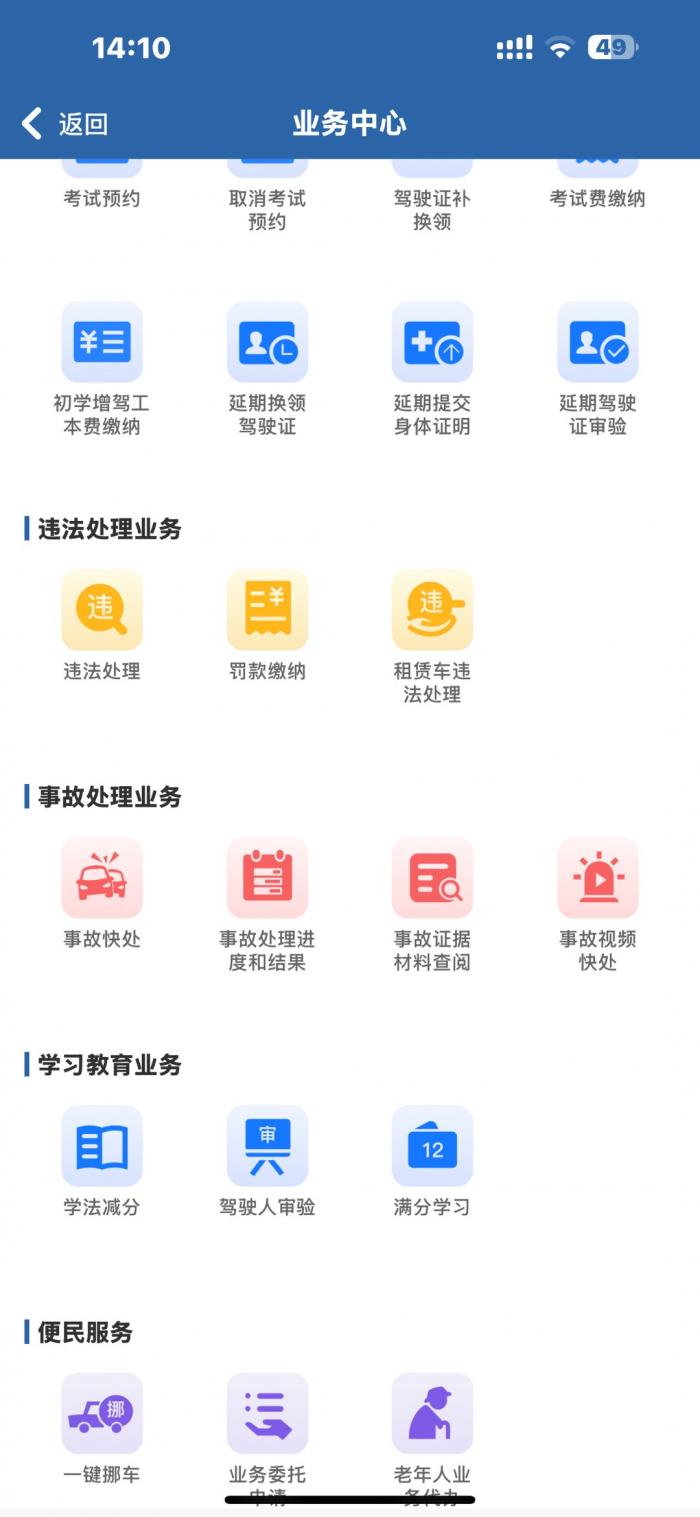Open 初学增驾工本费缴纳
Screen dimensions: 700x1517
[x=102, y=369]
